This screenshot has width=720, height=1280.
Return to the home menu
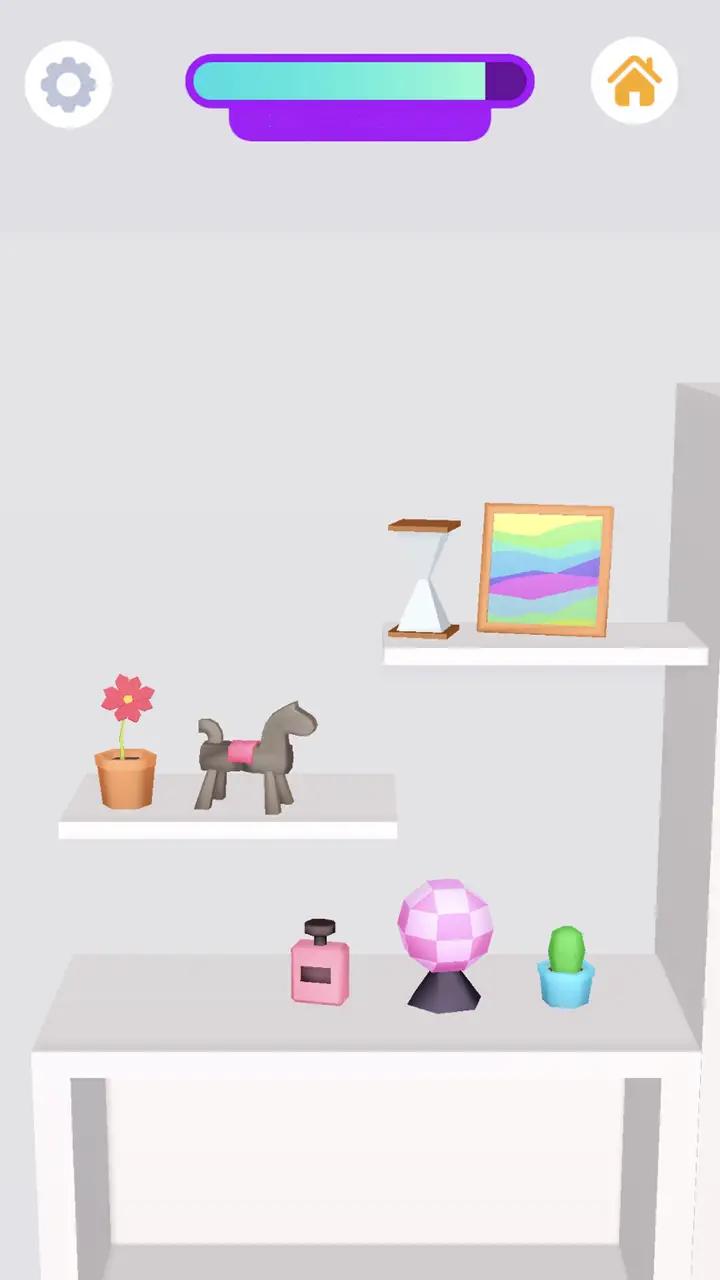tap(635, 81)
